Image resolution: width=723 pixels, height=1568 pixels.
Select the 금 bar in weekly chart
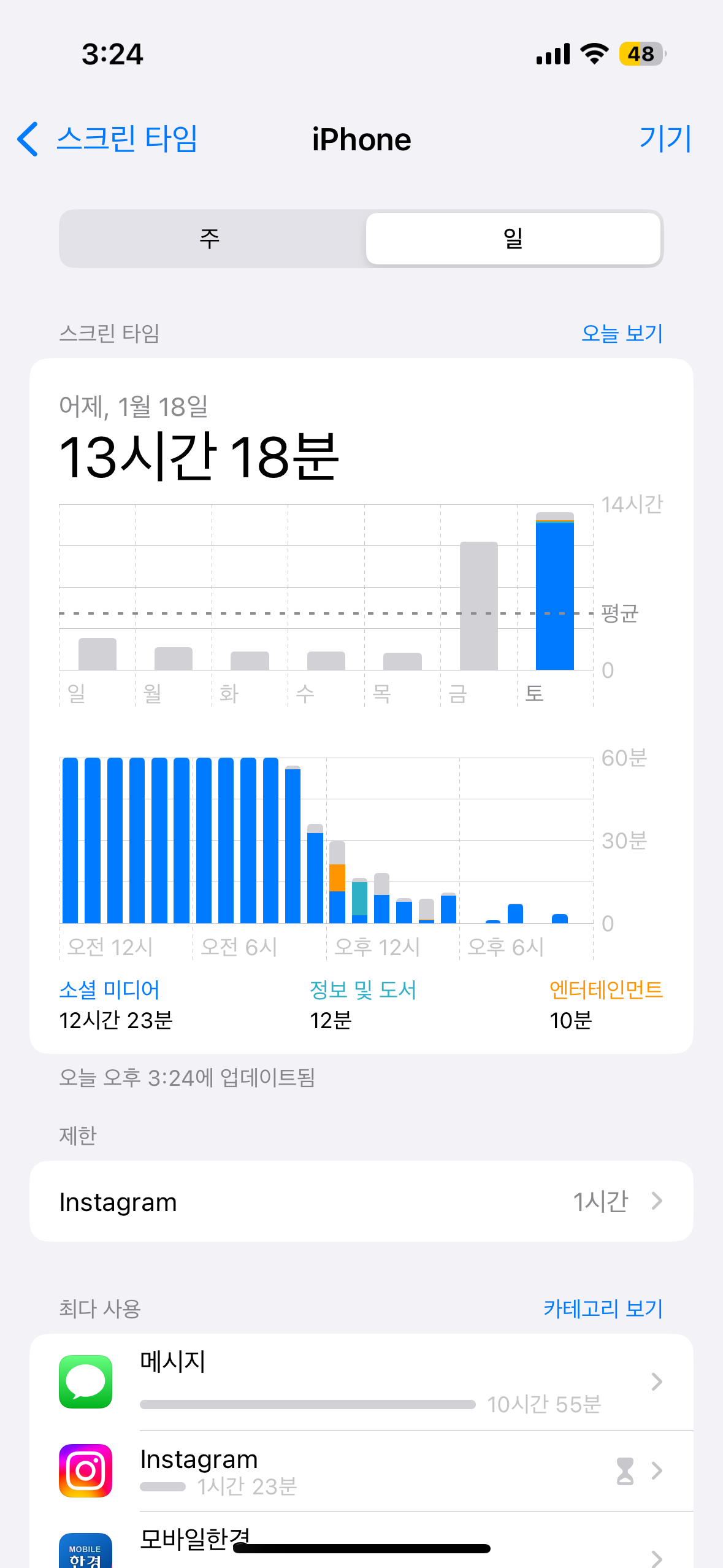pos(478,606)
